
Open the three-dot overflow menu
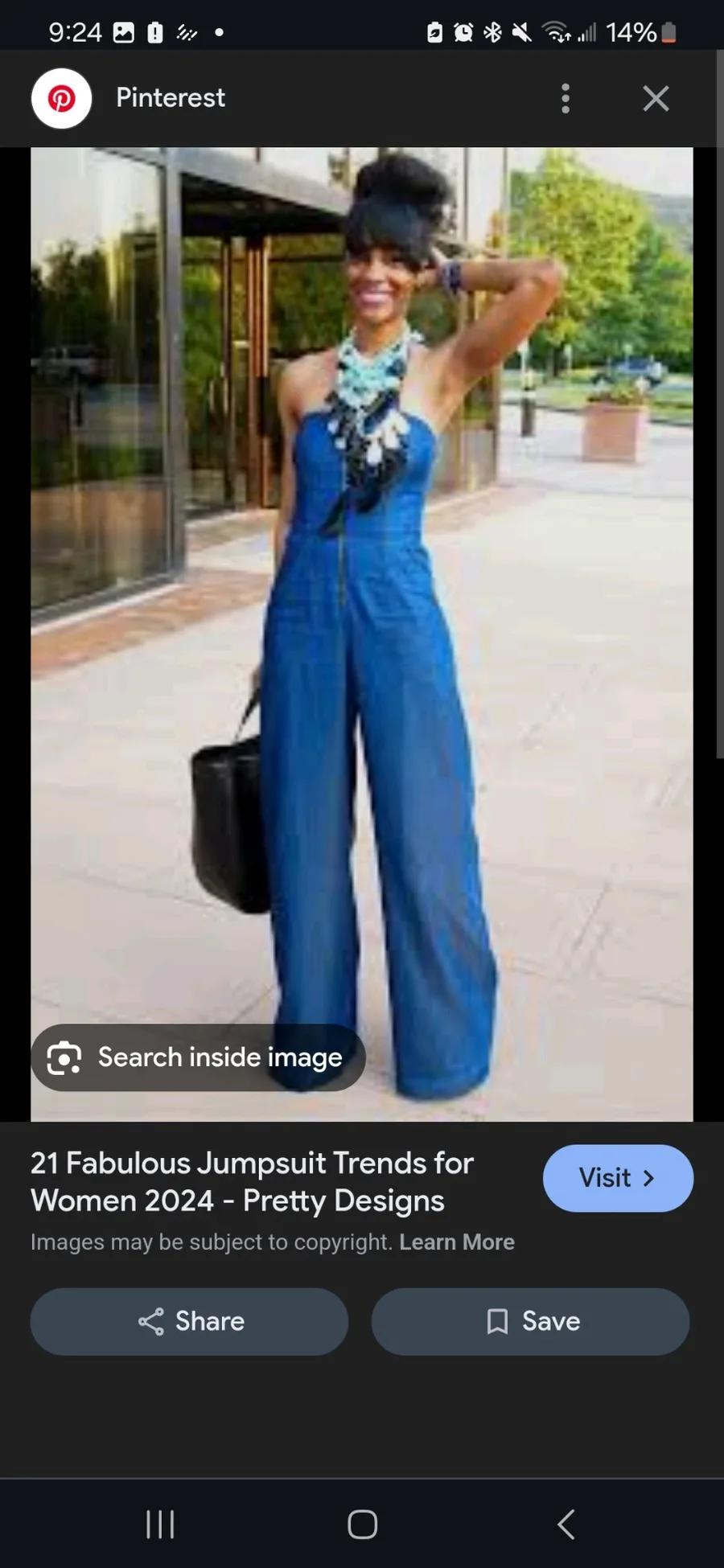coord(566,98)
